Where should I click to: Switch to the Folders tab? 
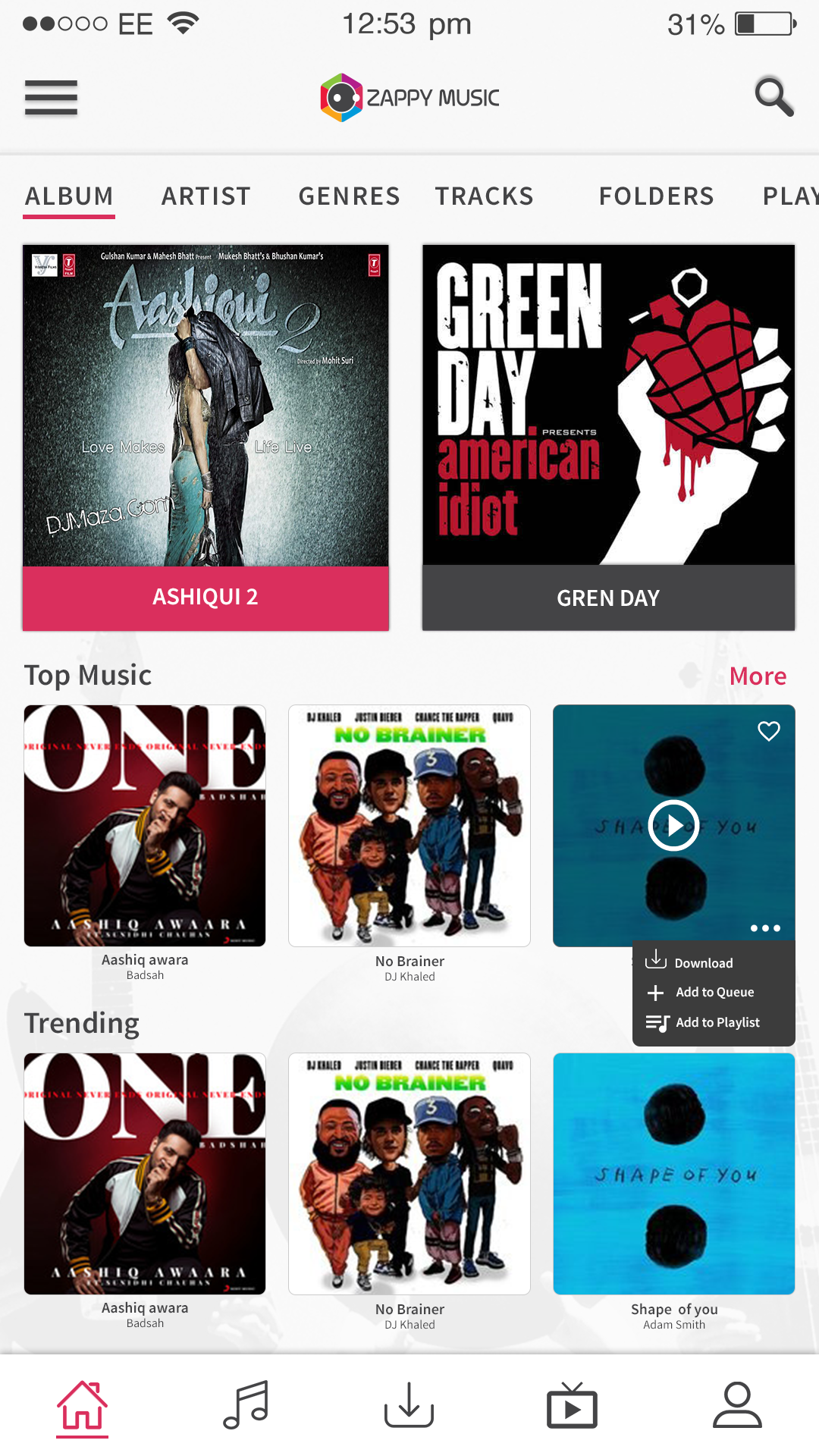[x=656, y=196]
